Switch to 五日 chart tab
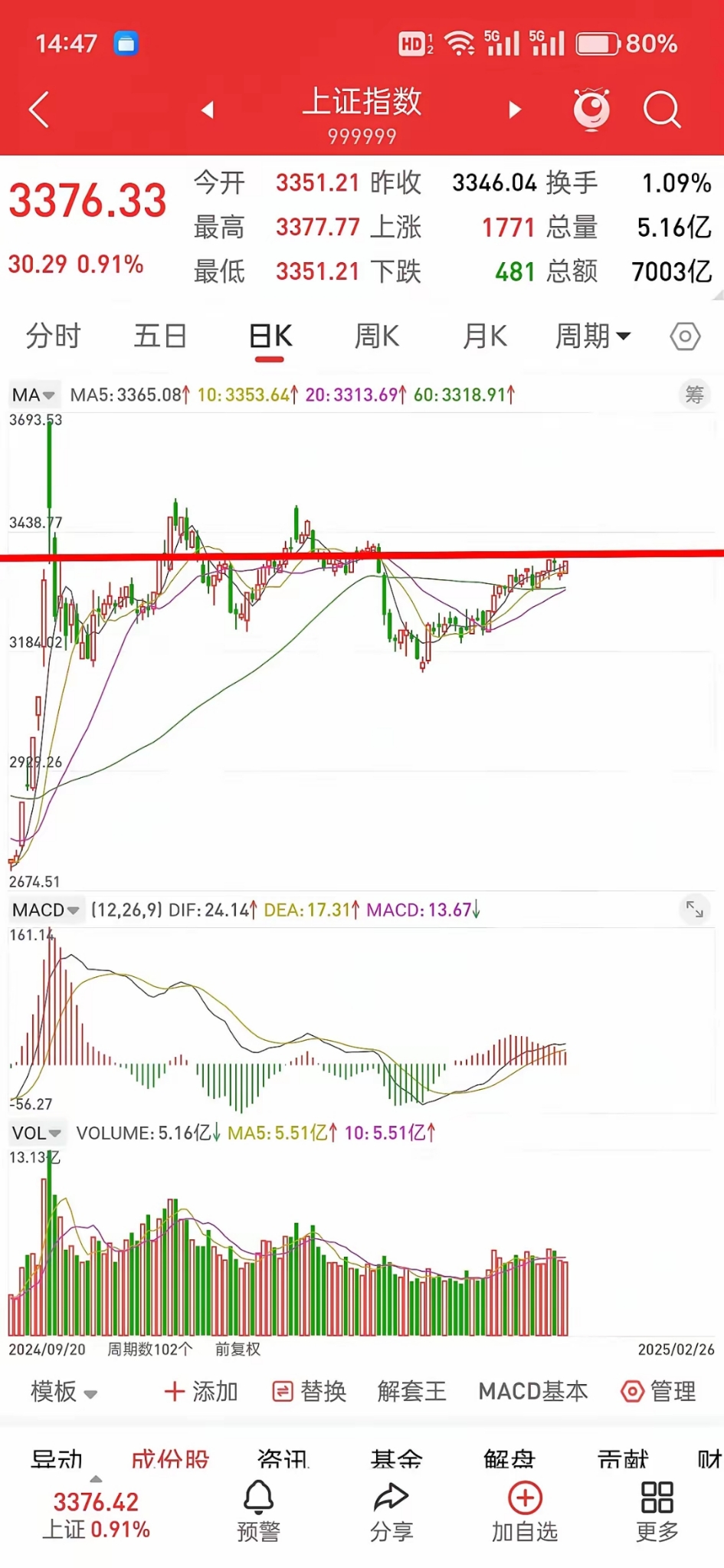724x1568 pixels. click(x=160, y=336)
